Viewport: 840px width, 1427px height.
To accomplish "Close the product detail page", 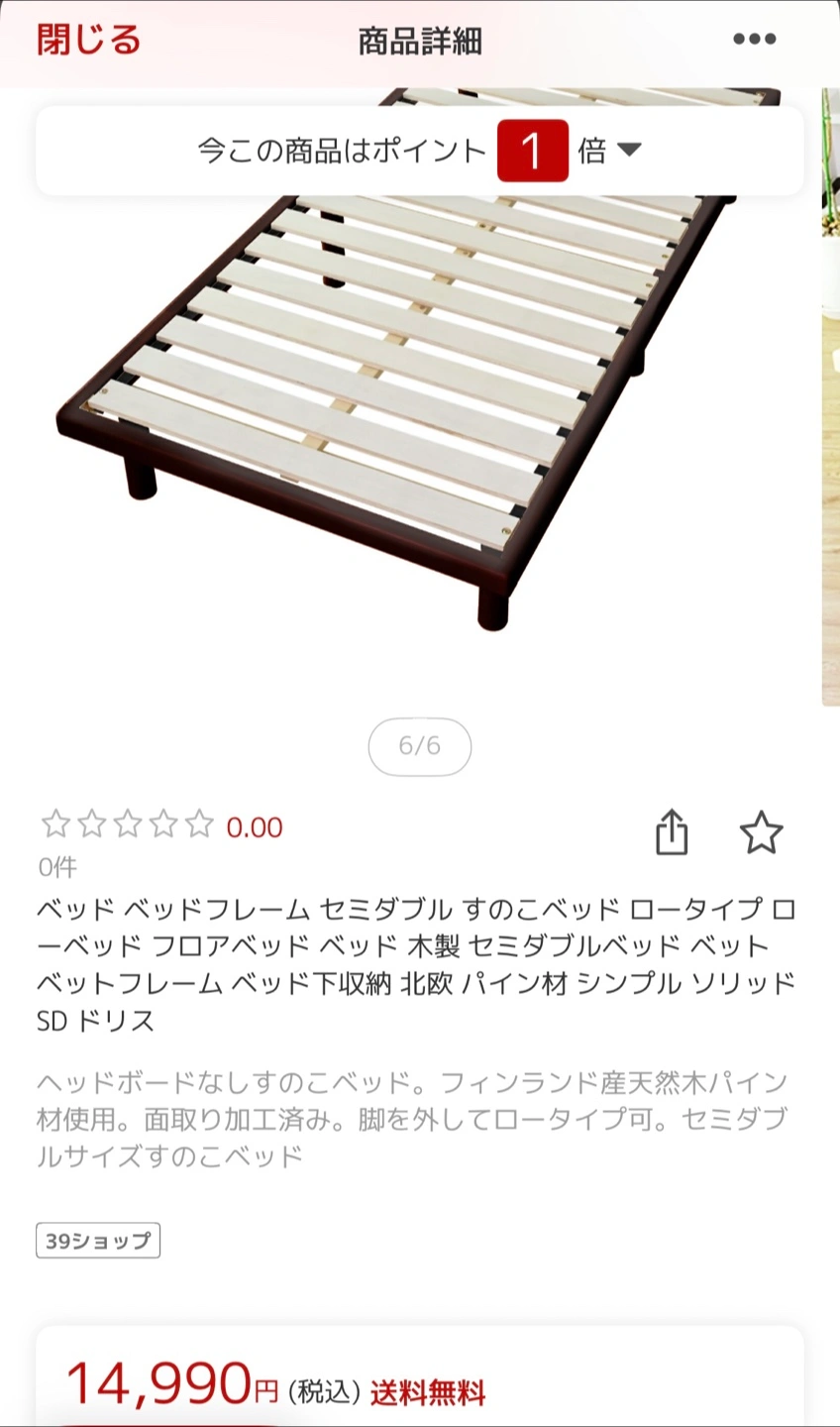I will 89,41.
